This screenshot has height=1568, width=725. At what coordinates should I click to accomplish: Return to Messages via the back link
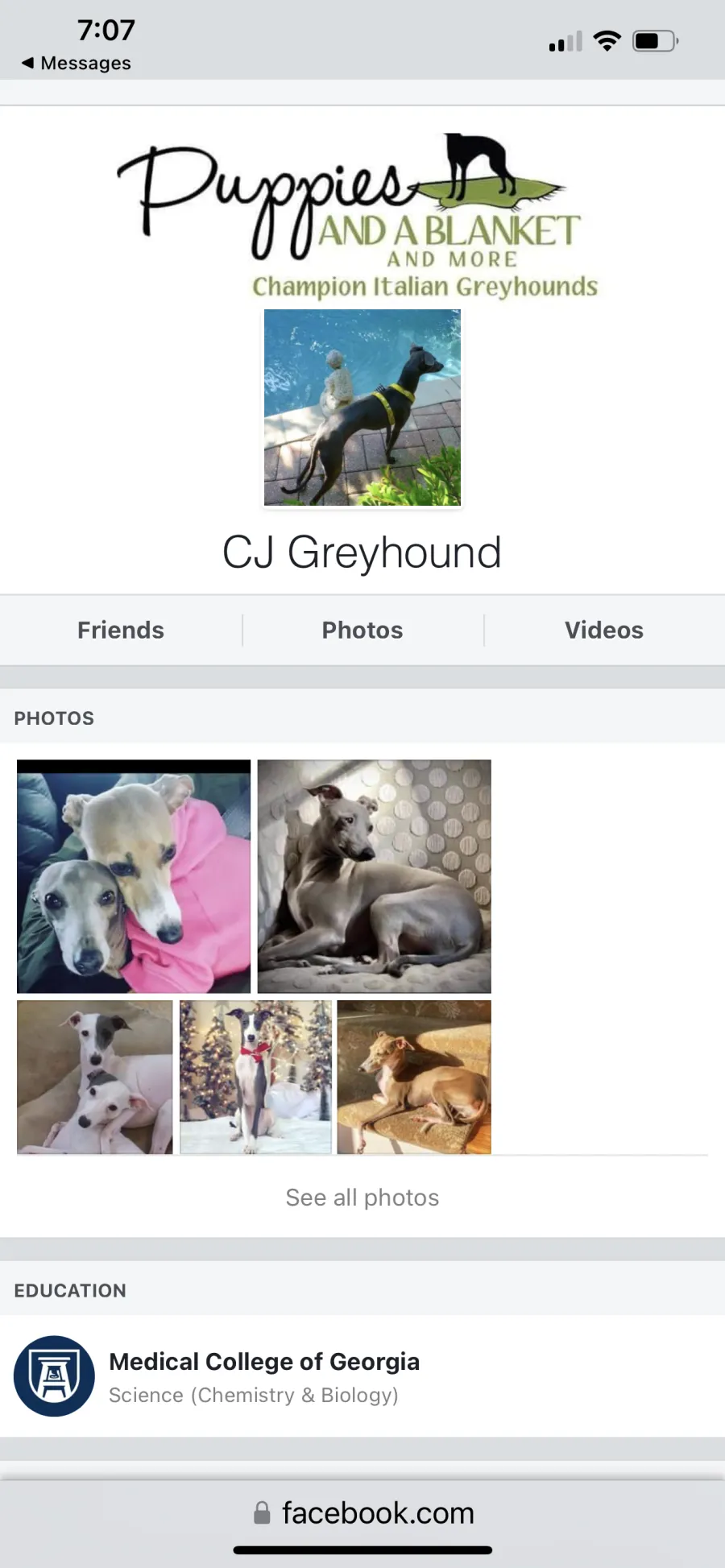point(76,63)
